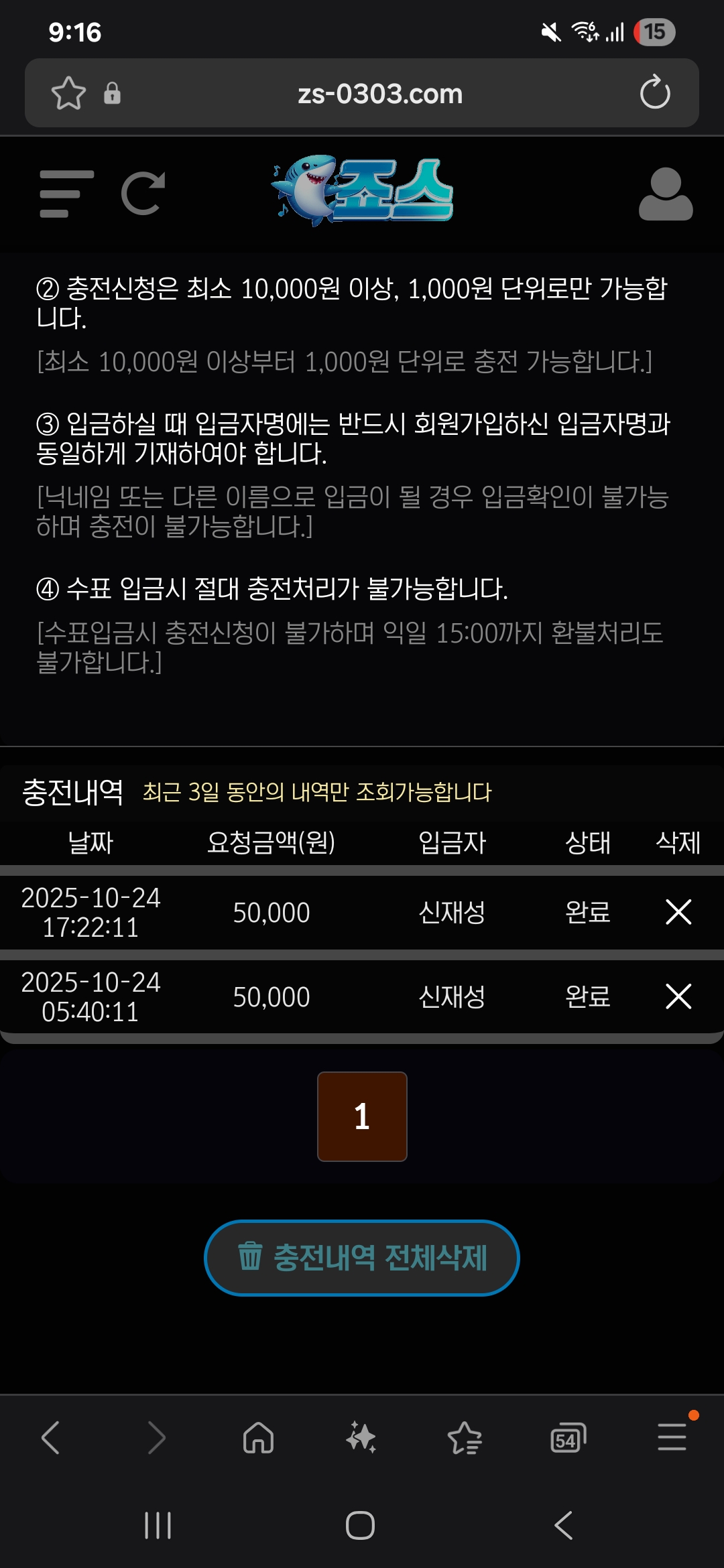Tap the browser home icon
Viewport: 724px width, 1568px height.
(x=259, y=1437)
